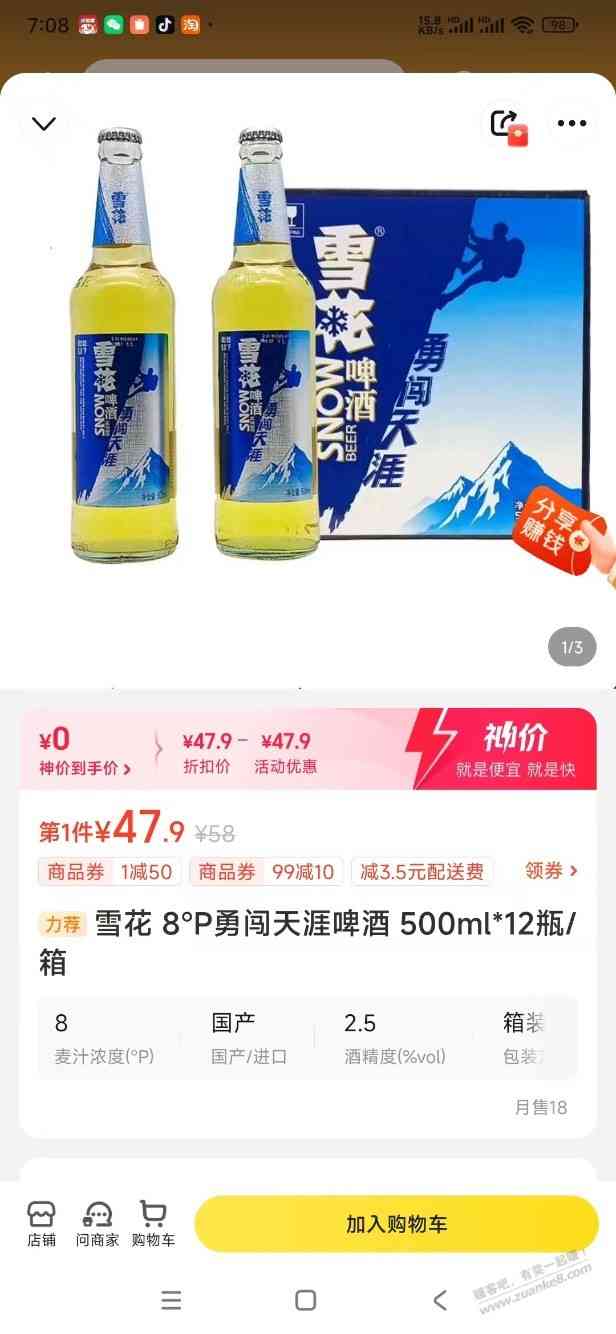
Task: Go to the 店铺 store page
Action: (x=41, y=1223)
